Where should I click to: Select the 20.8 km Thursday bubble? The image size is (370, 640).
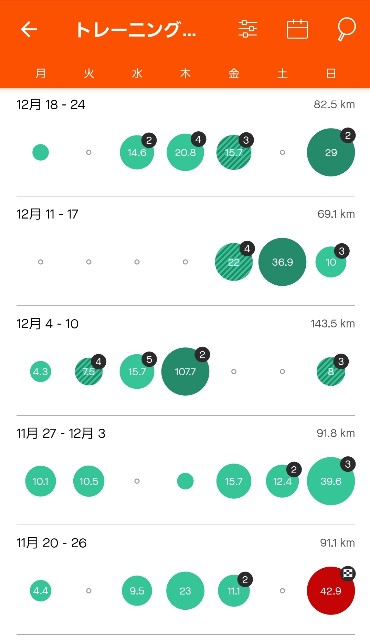click(185, 152)
